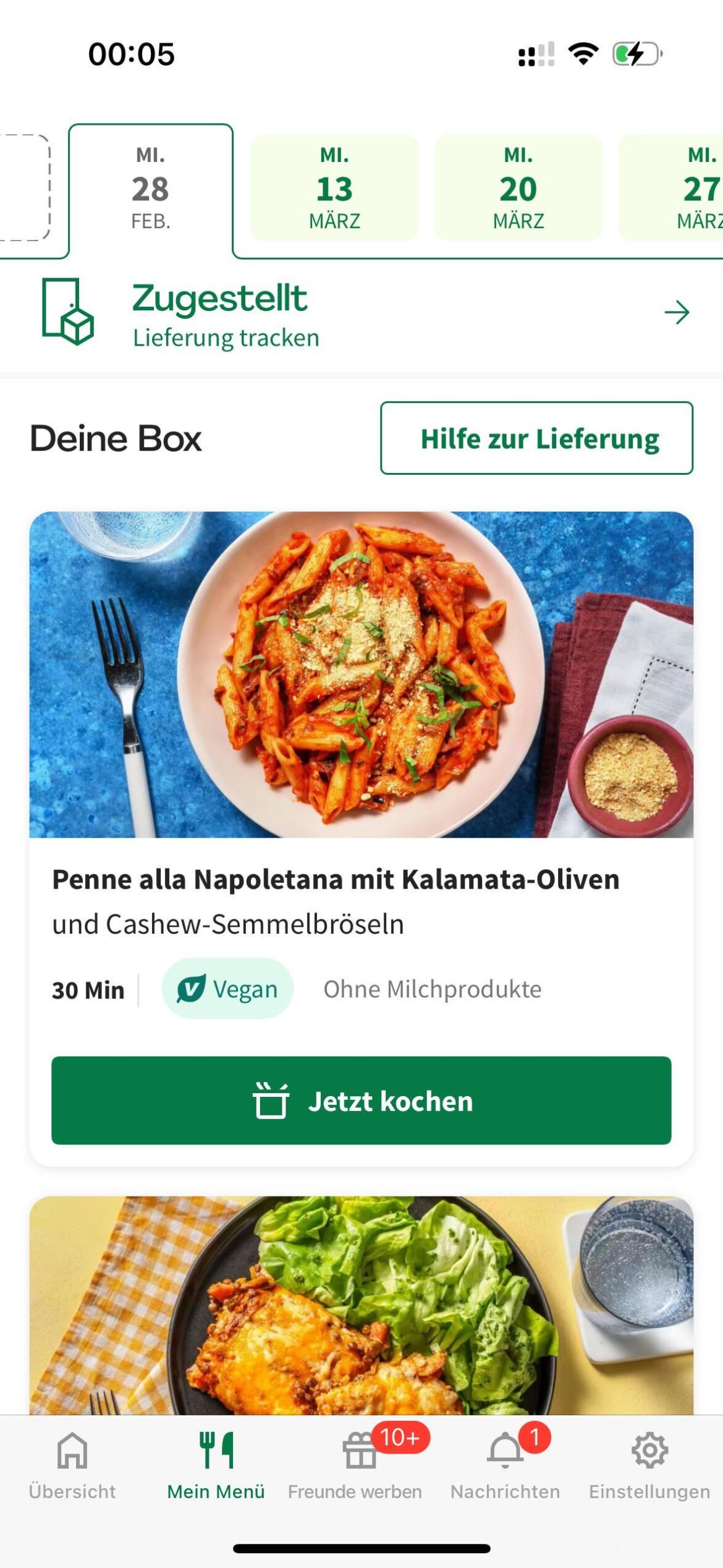This screenshot has width=723, height=1568.
Task: View Nachrichten notifications
Action: 505,1465
